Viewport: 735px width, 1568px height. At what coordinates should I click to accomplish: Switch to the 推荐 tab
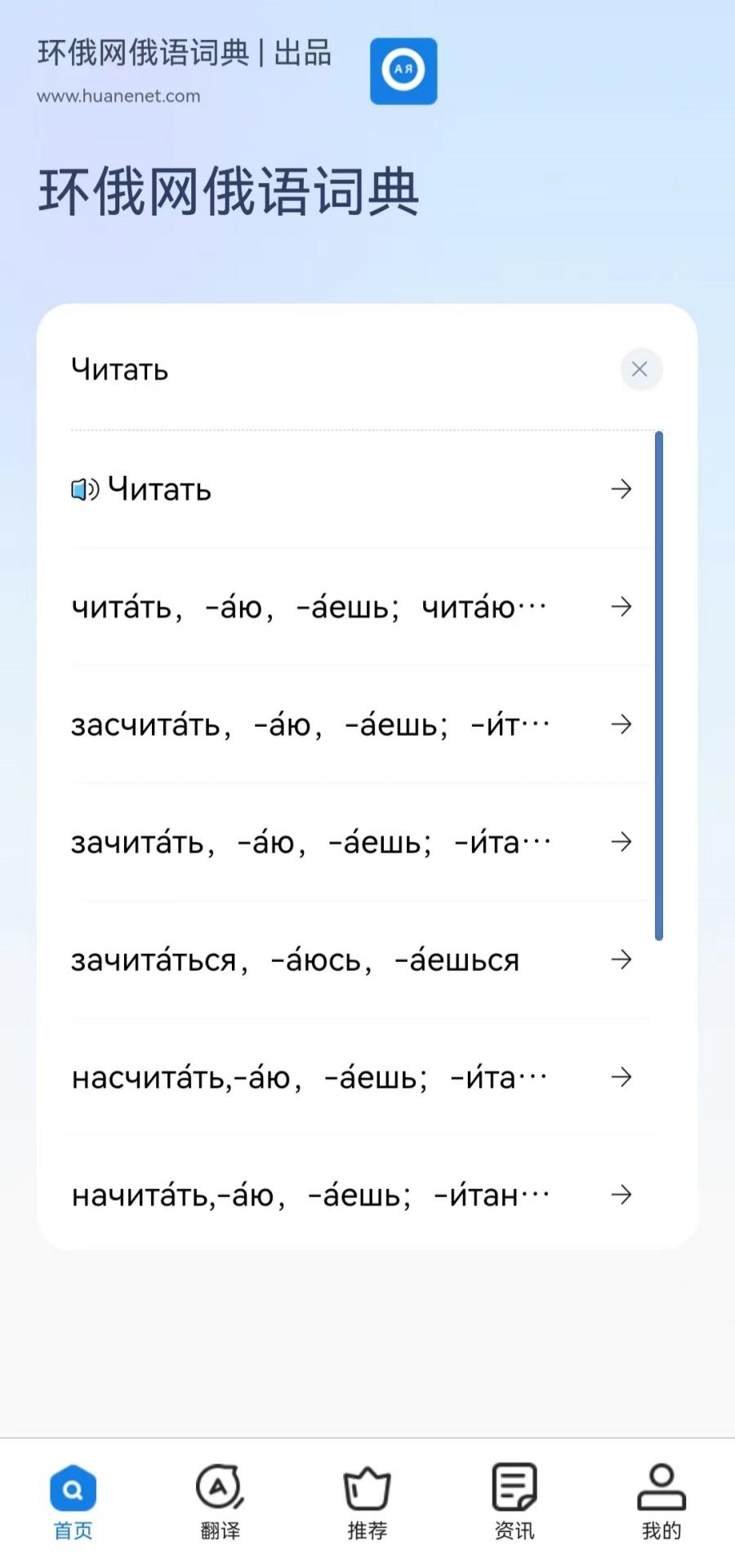pyautogui.click(x=367, y=1503)
